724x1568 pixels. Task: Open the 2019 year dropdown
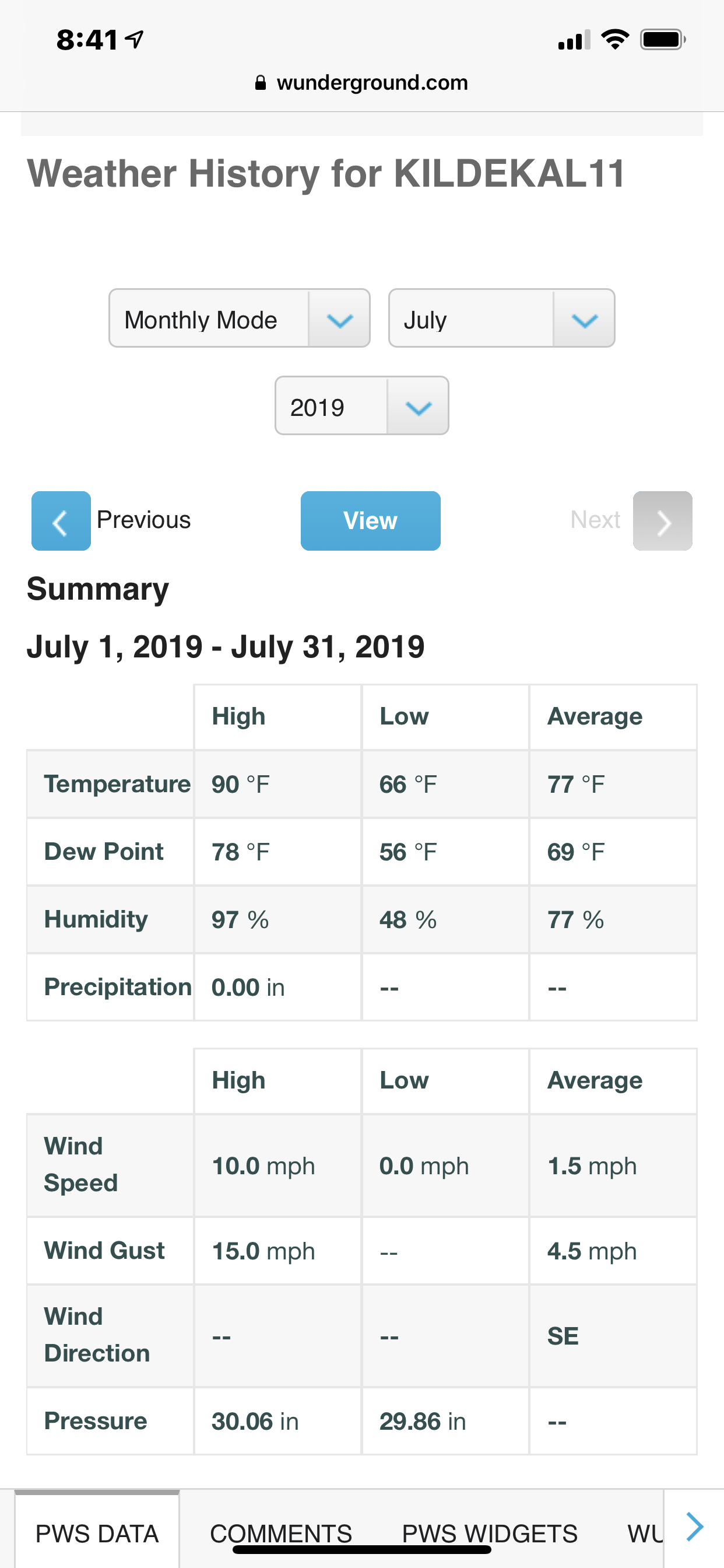[361, 405]
